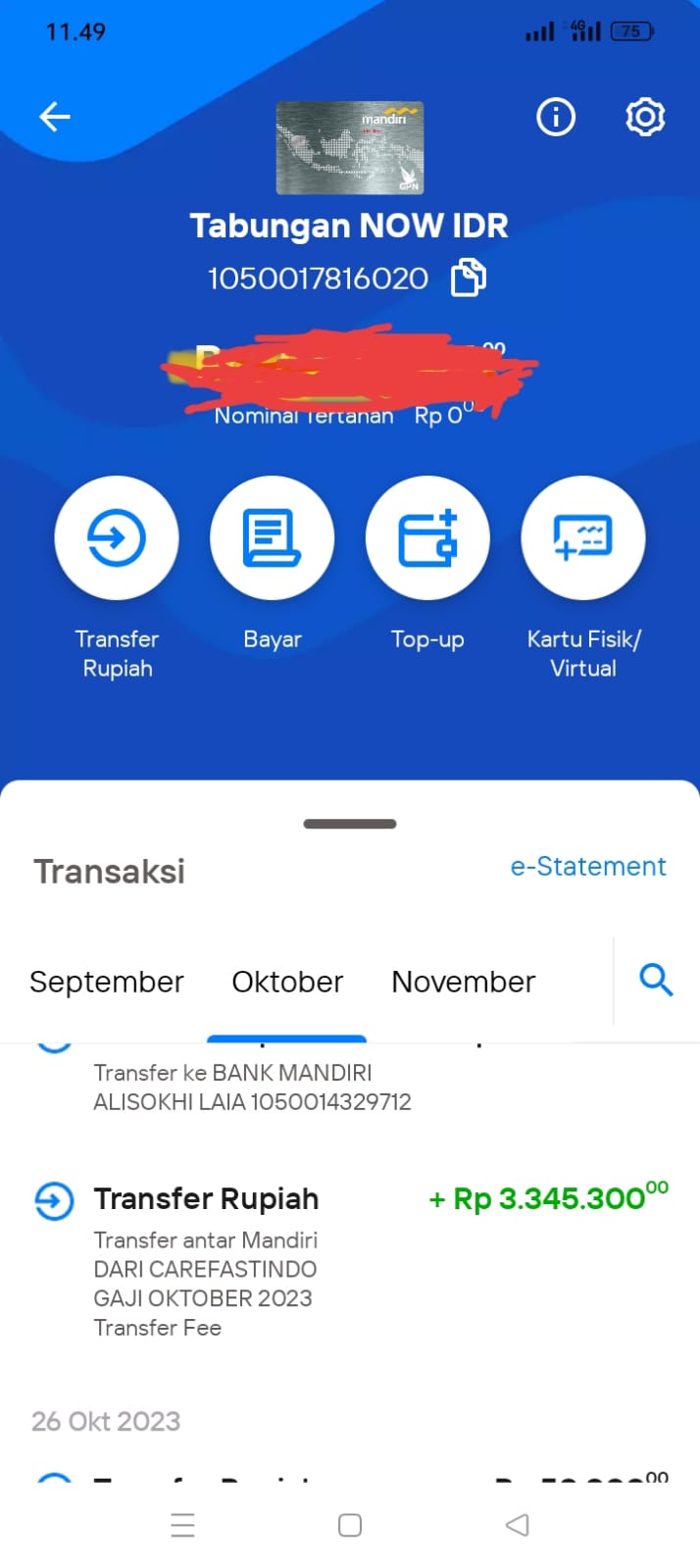This screenshot has height=1568, width=700.
Task: Open Kartu Fisik/Virtual
Action: click(583, 537)
